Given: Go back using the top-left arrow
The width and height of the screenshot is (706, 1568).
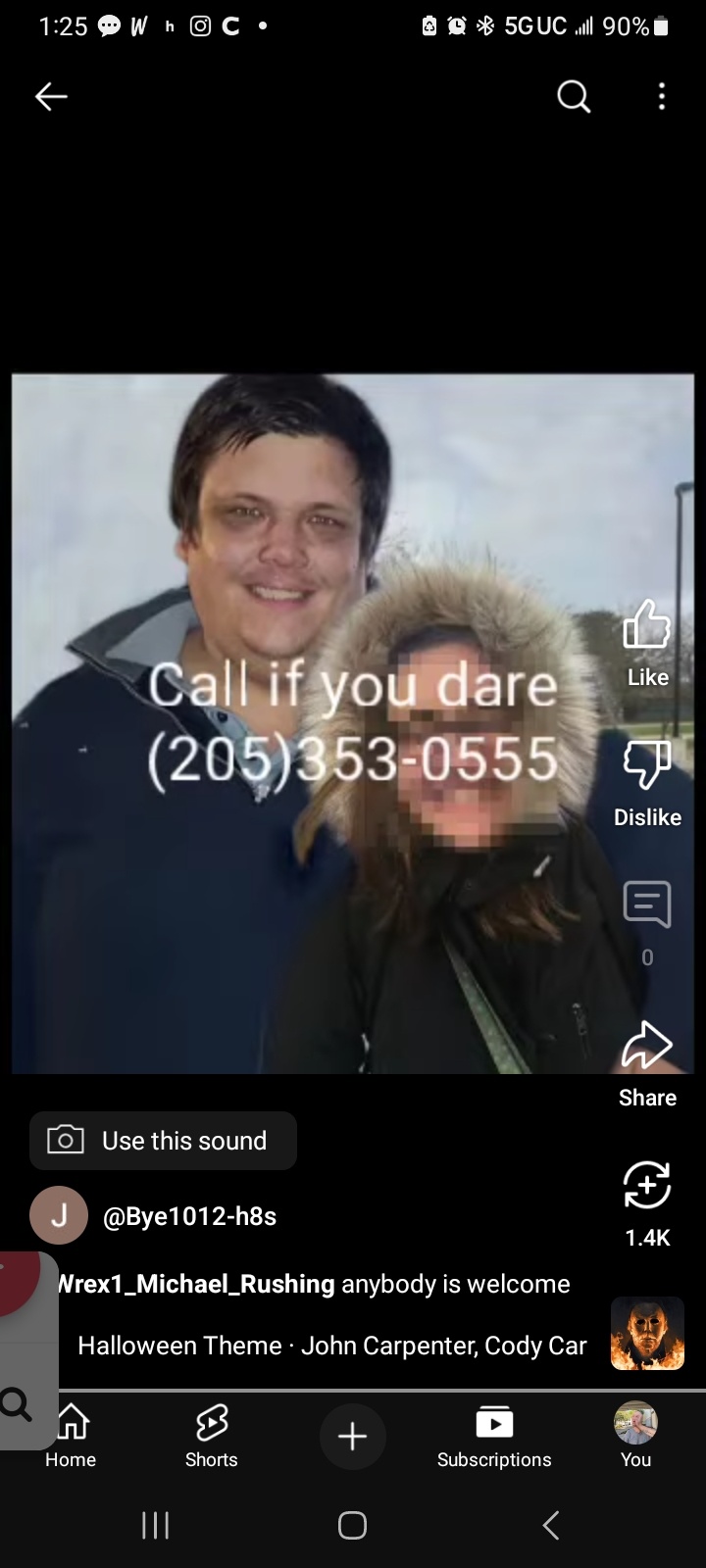Looking at the screenshot, I should tap(51, 96).
